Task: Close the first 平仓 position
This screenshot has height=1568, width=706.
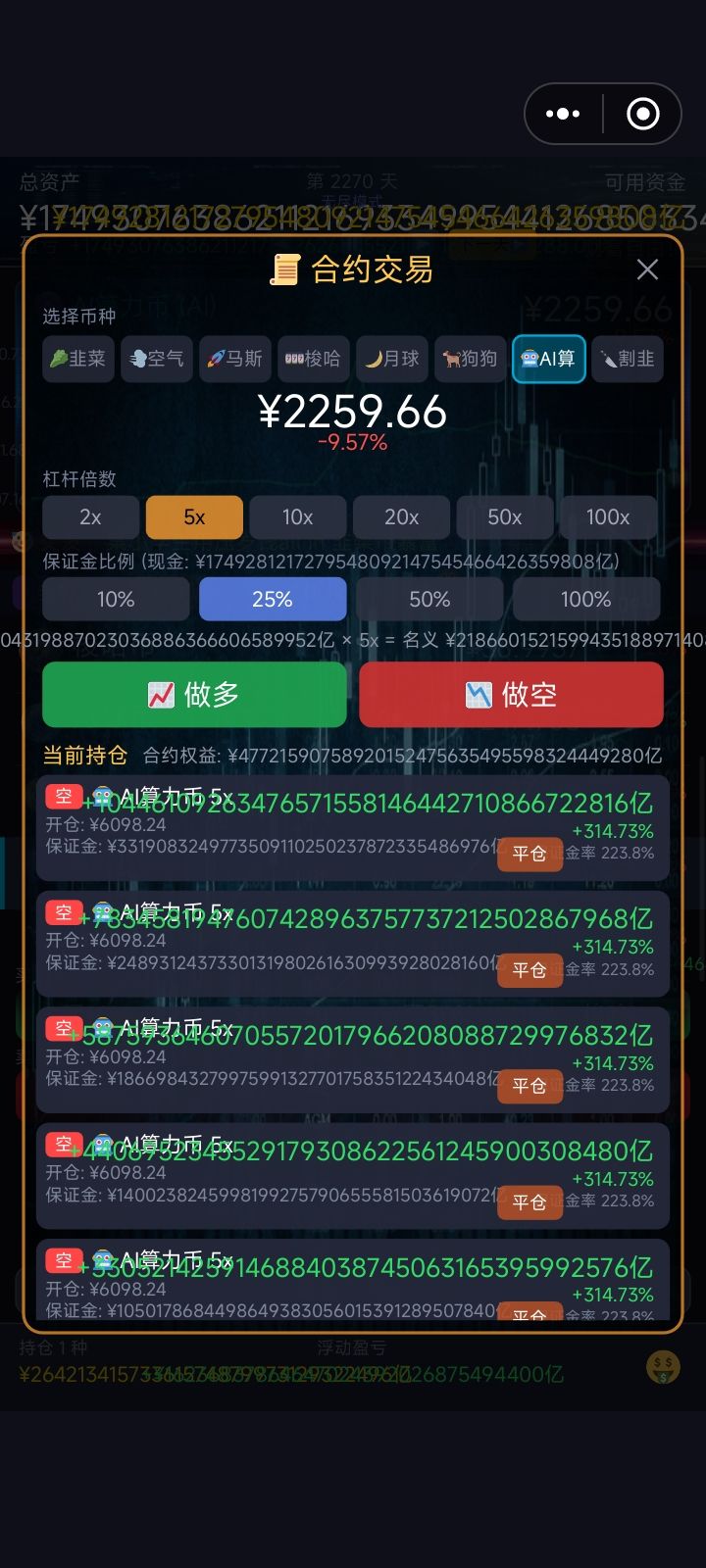Action: pos(529,854)
